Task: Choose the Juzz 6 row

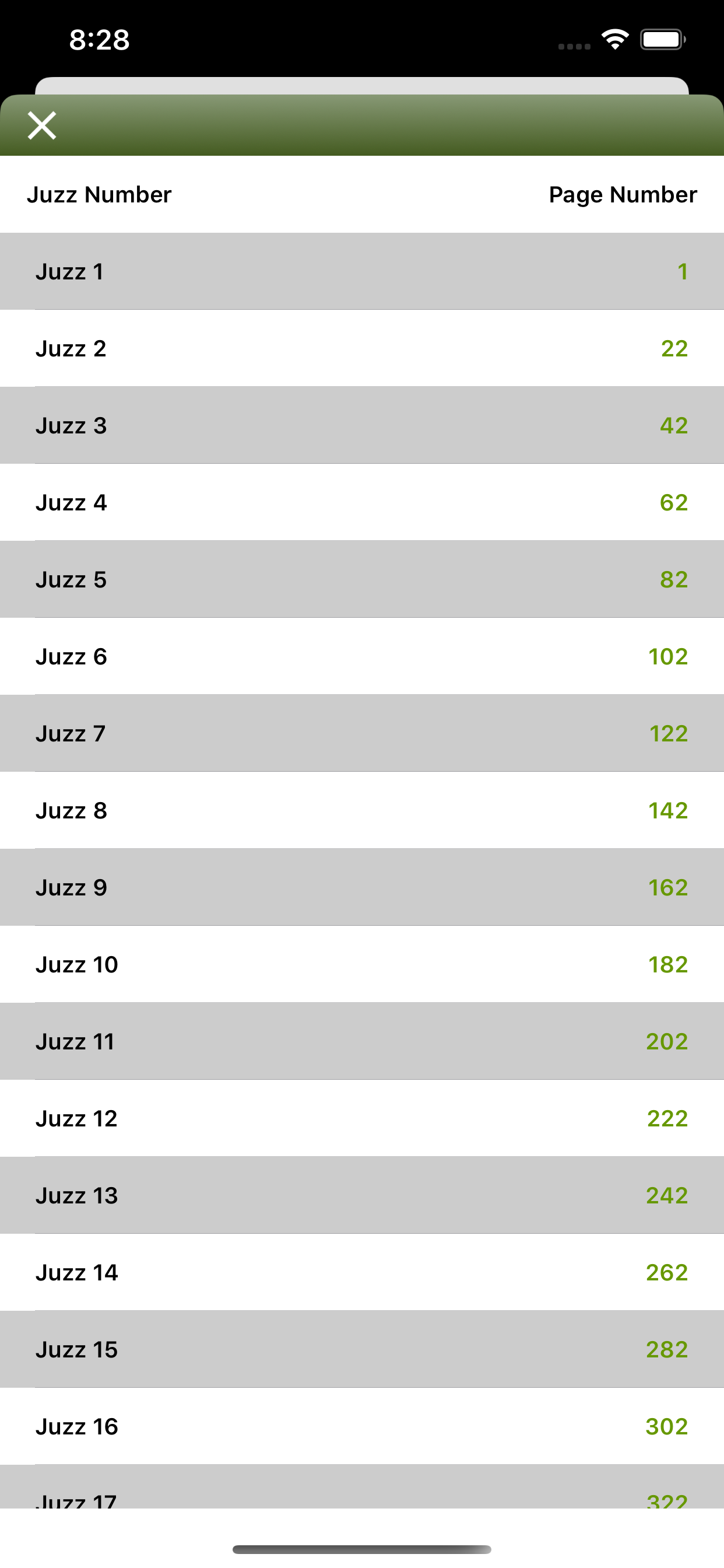Action: 362,656
